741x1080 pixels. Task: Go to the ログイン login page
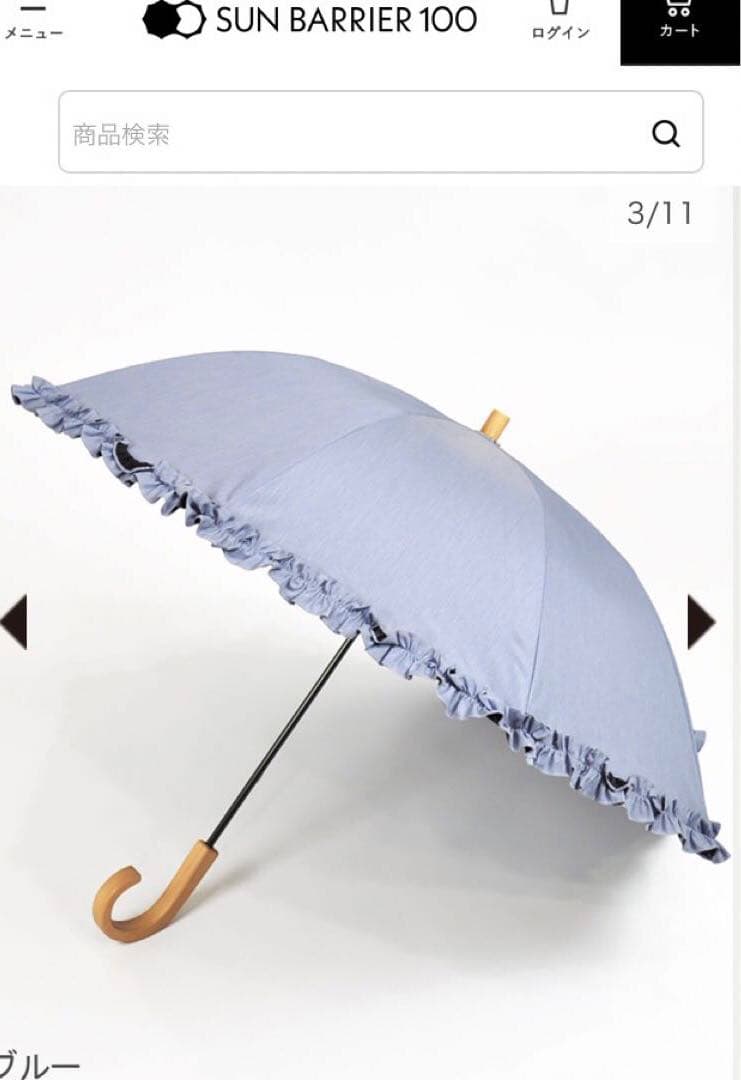[560, 22]
